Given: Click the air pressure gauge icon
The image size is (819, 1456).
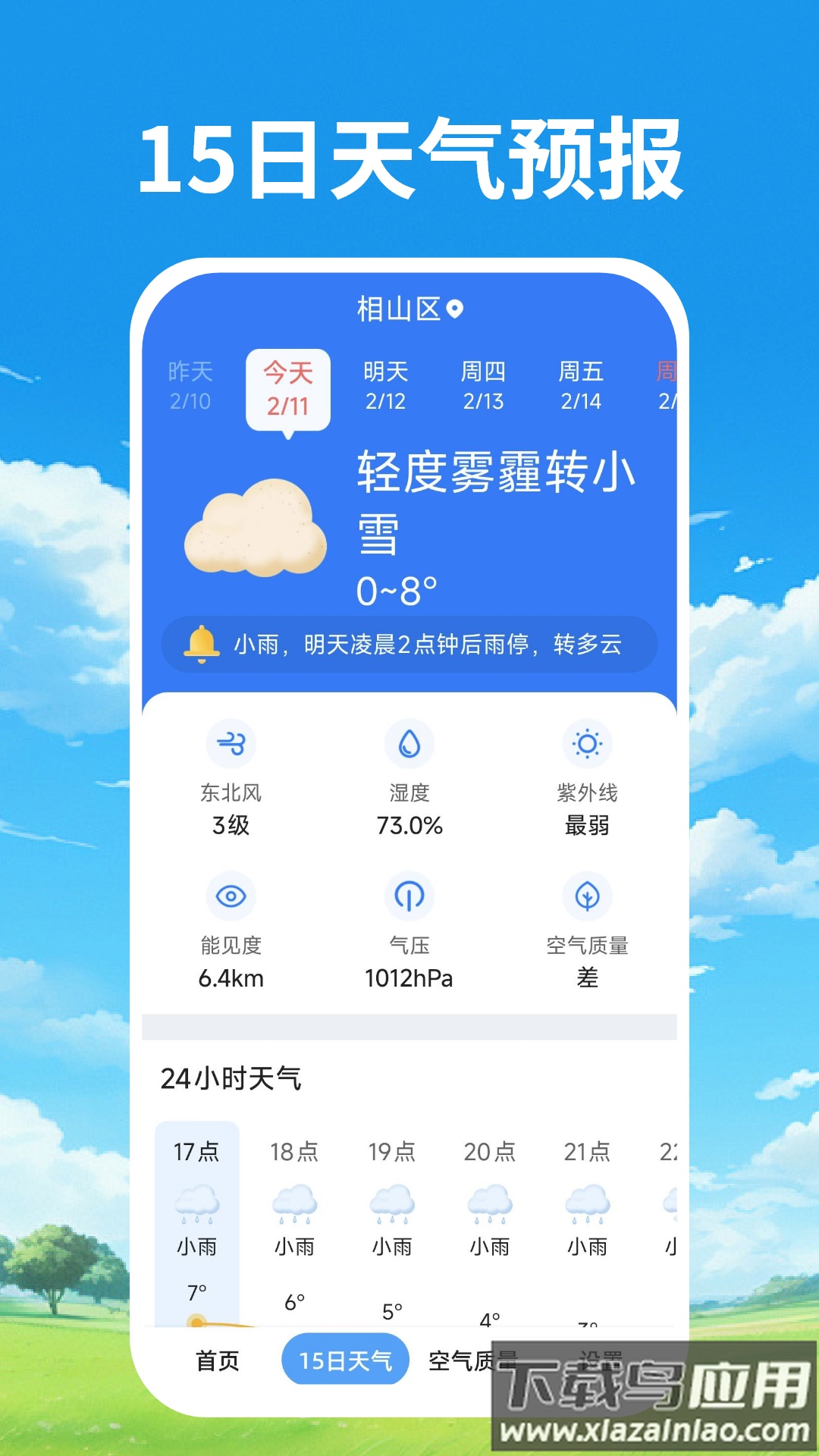Looking at the screenshot, I should coord(409,897).
